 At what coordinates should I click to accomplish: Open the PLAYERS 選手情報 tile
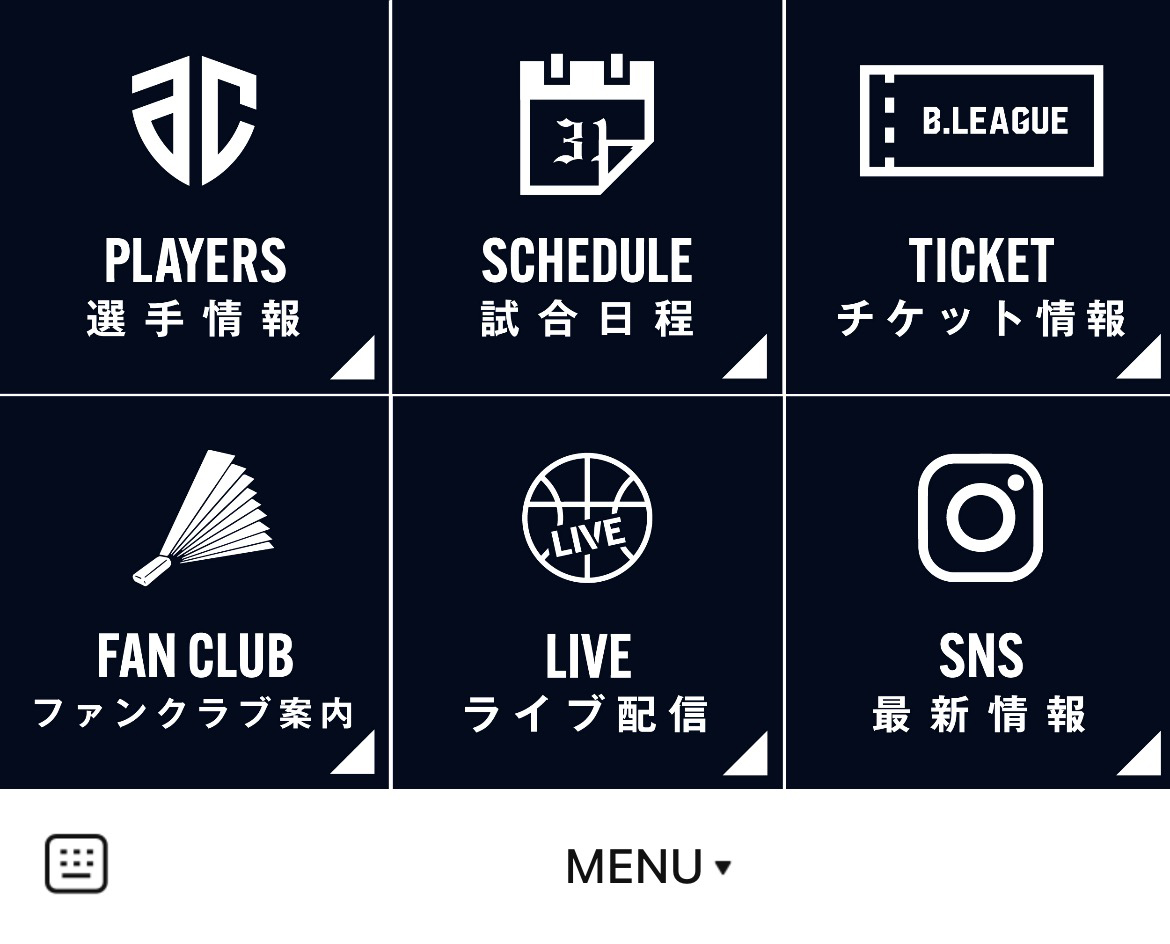(x=194, y=197)
